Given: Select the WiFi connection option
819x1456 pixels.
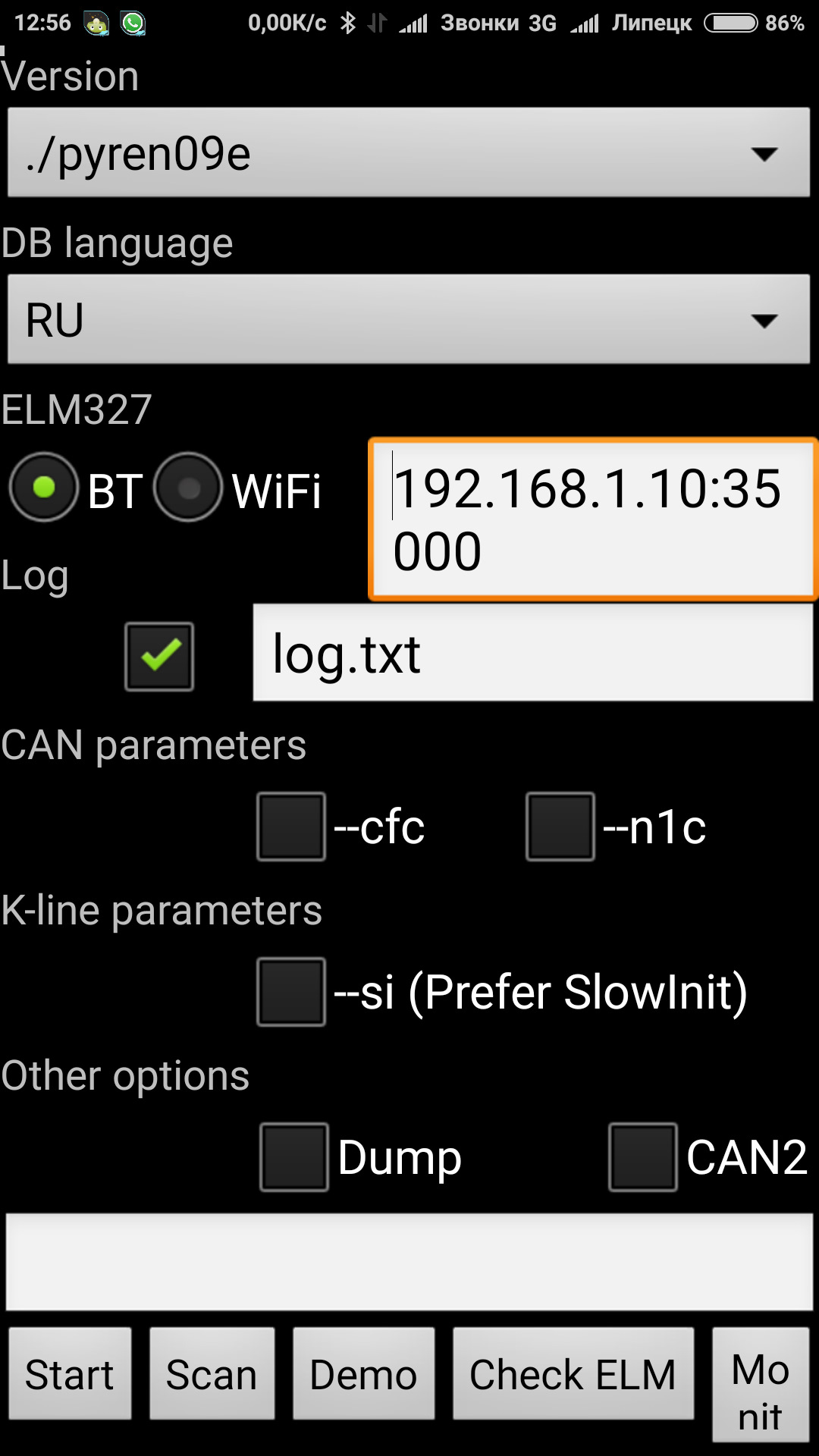Looking at the screenshot, I should click(x=188, y=488).
